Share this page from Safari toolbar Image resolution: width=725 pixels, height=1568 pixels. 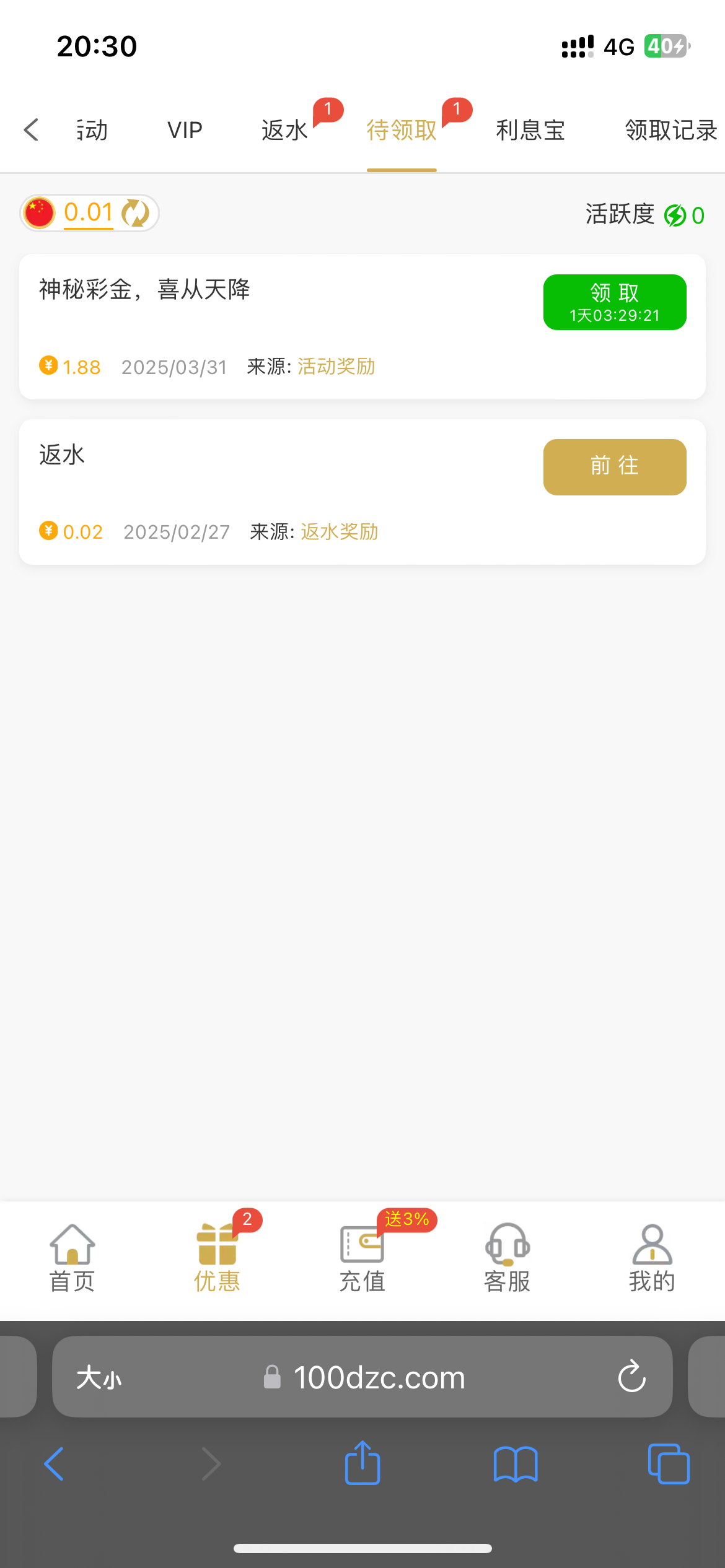[x=362, y=1464]
